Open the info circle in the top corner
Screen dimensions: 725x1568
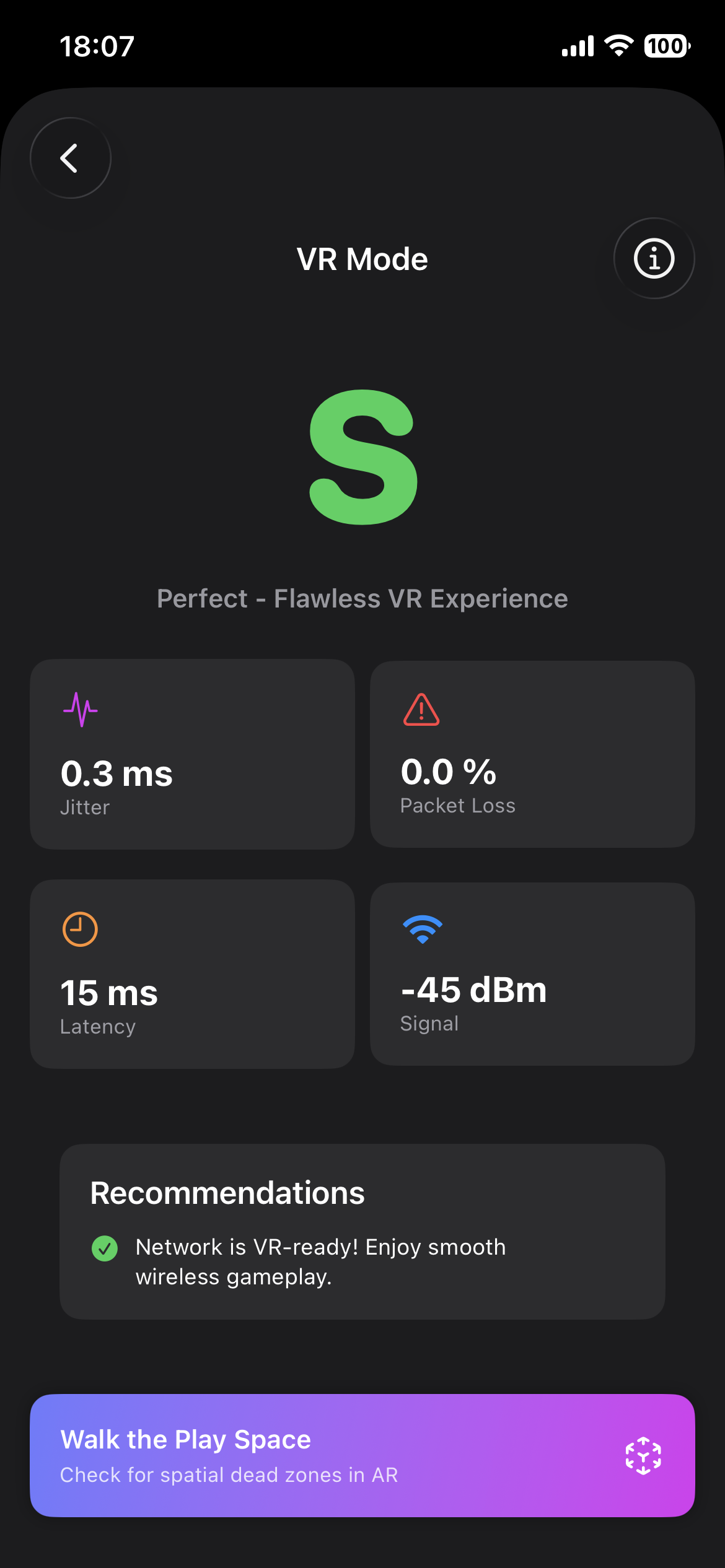coord(654,258)
